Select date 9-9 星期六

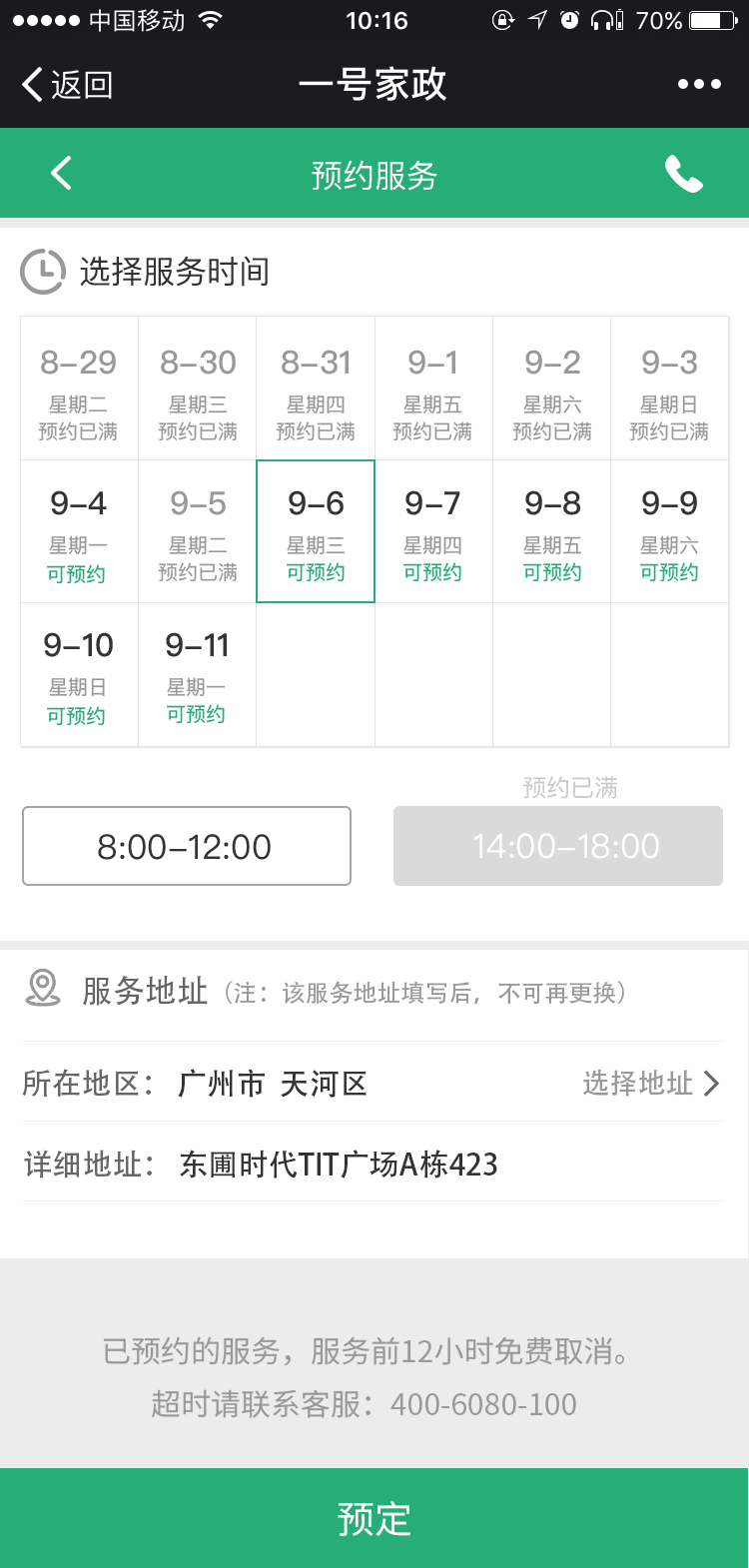click(x=669, y=532)
